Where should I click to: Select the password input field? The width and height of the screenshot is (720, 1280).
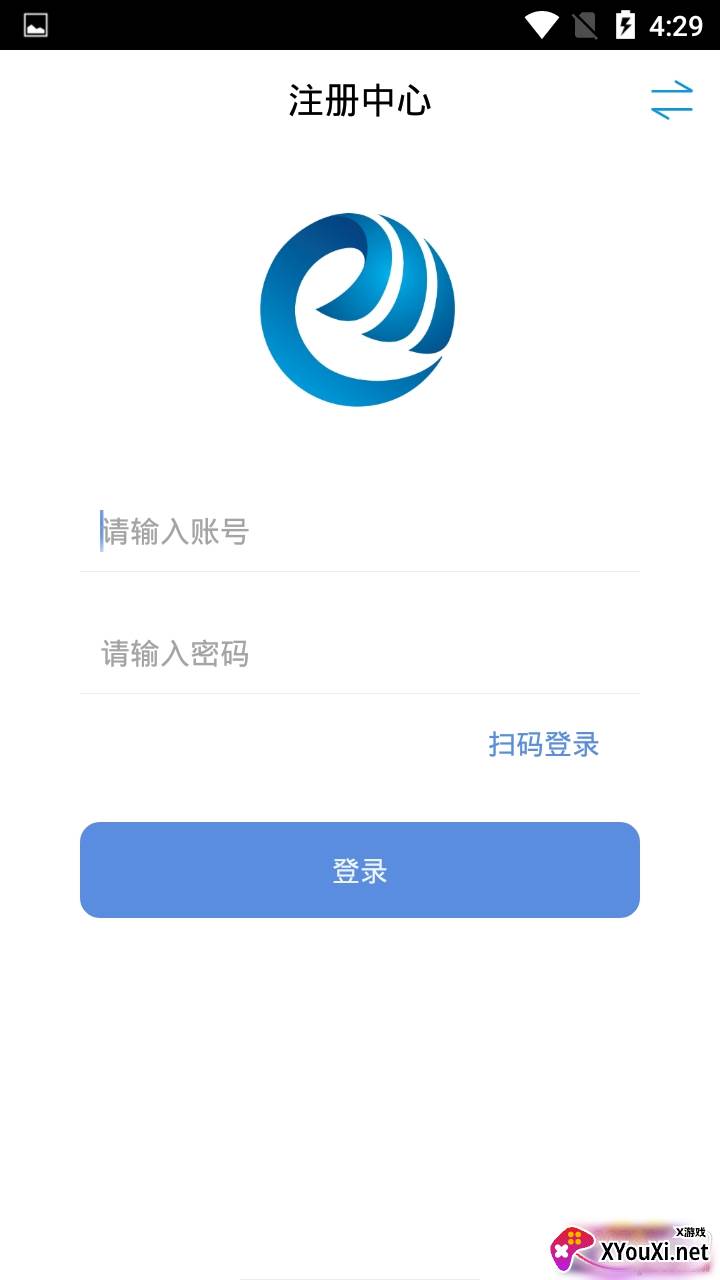pos(360,654)
